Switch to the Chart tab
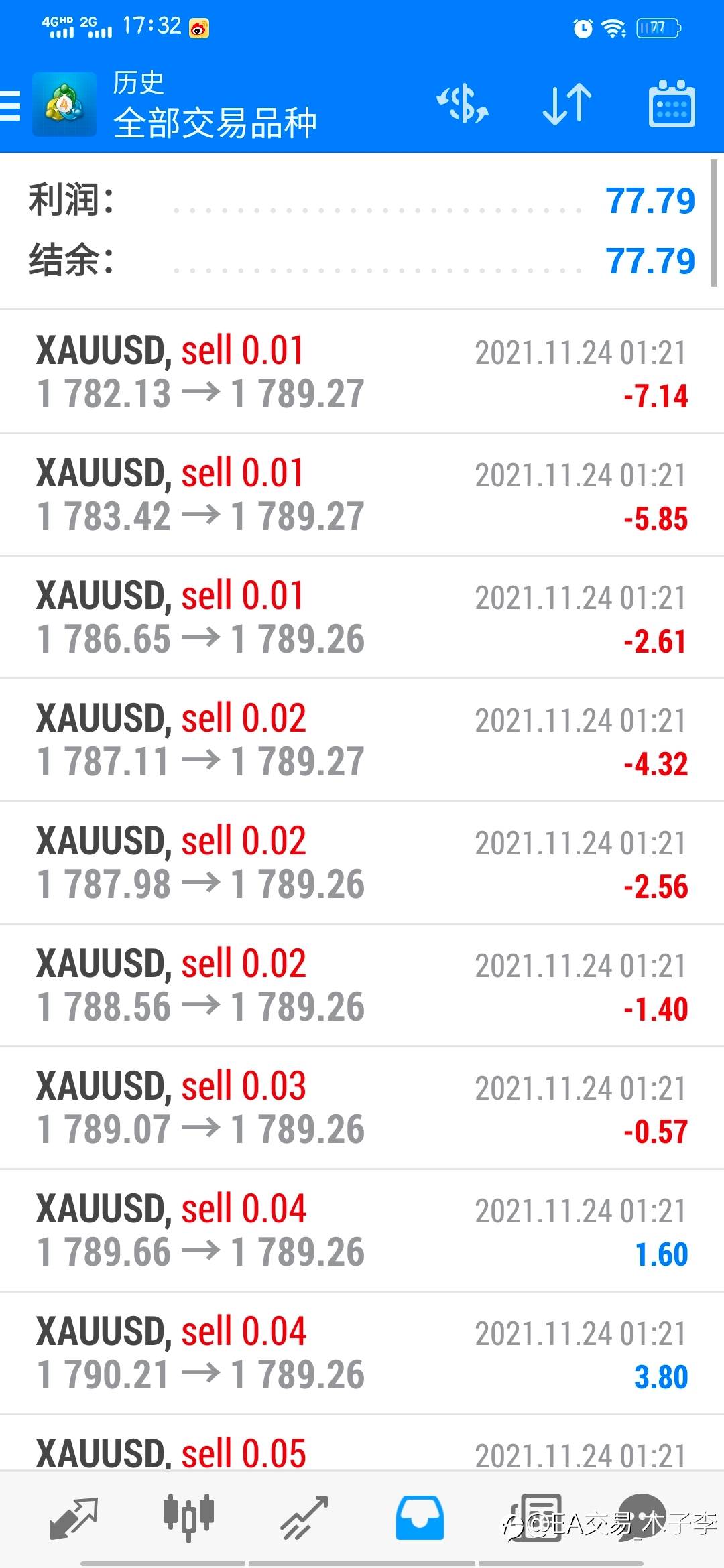The height and width of the screenshot is (1568, 724). pos(188,1516)
